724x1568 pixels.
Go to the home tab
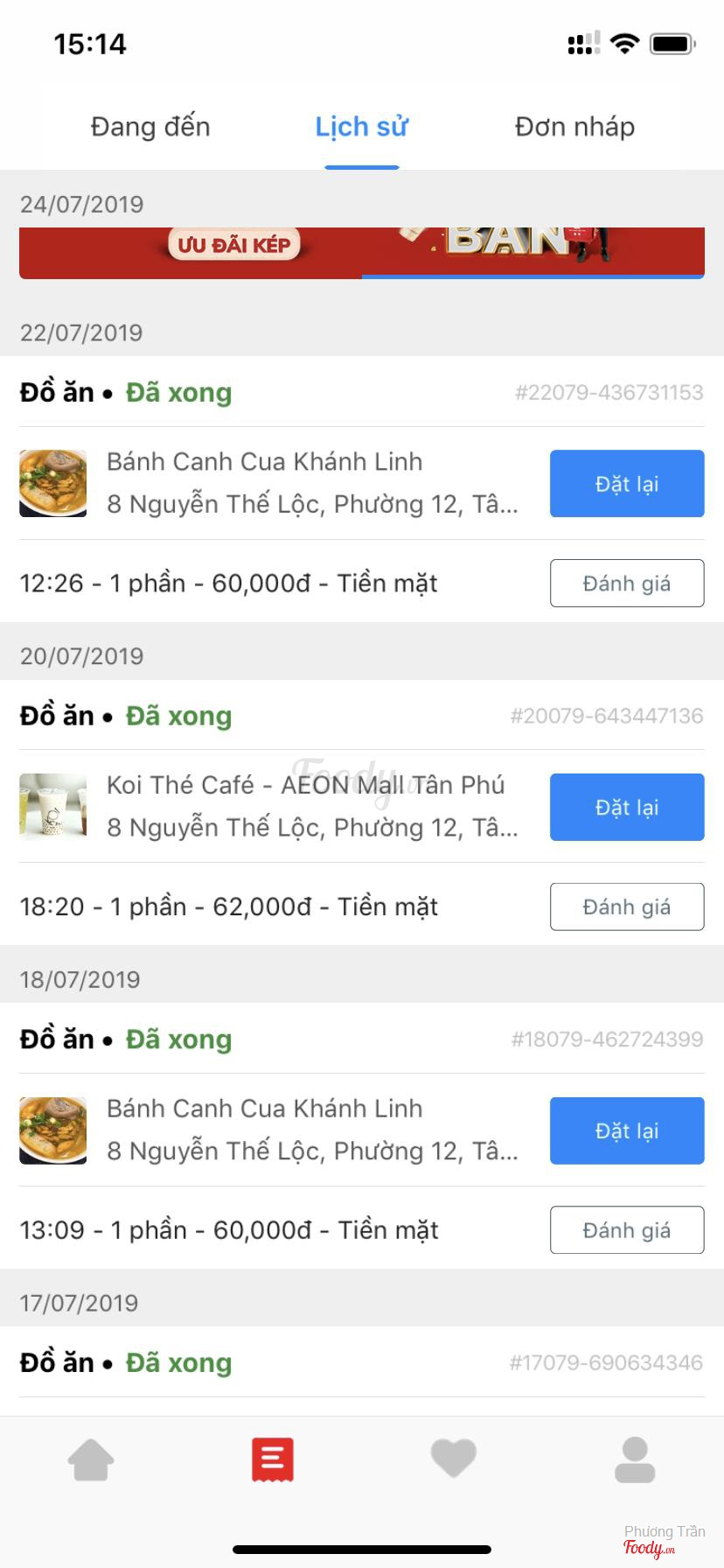click(x=91, y=1459)
